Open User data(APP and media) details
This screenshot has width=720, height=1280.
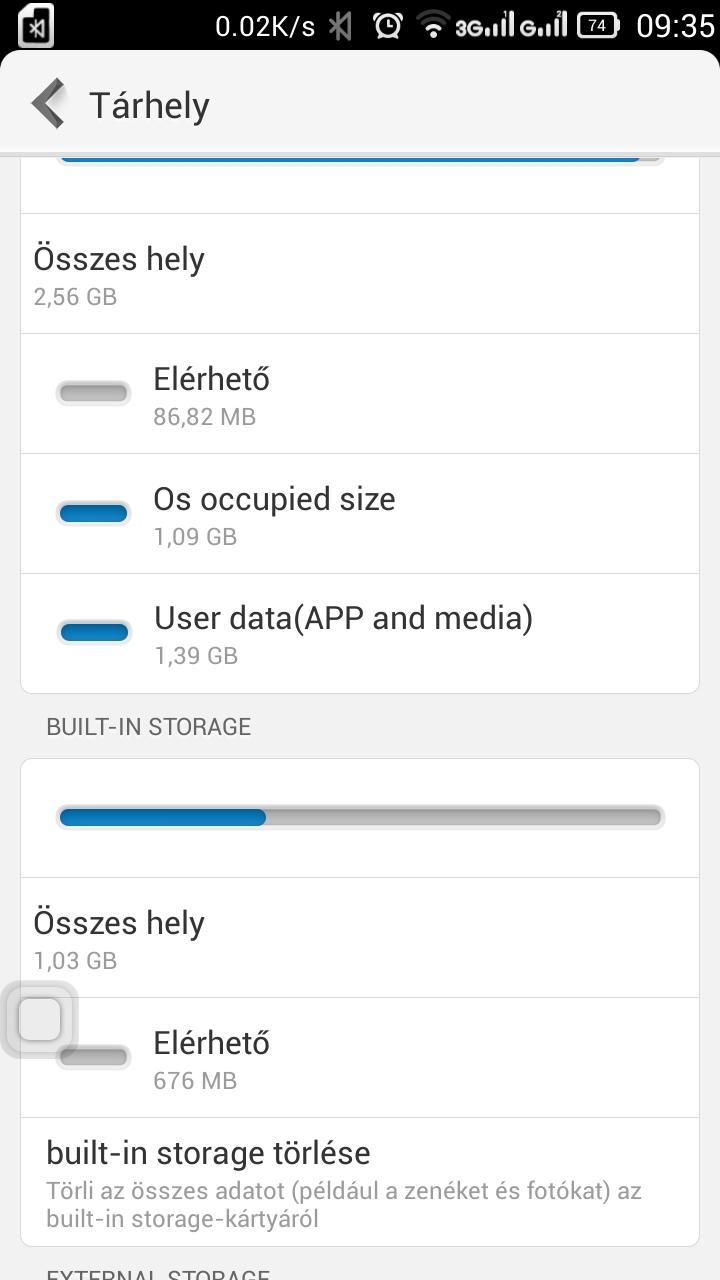tap(360, 634)
